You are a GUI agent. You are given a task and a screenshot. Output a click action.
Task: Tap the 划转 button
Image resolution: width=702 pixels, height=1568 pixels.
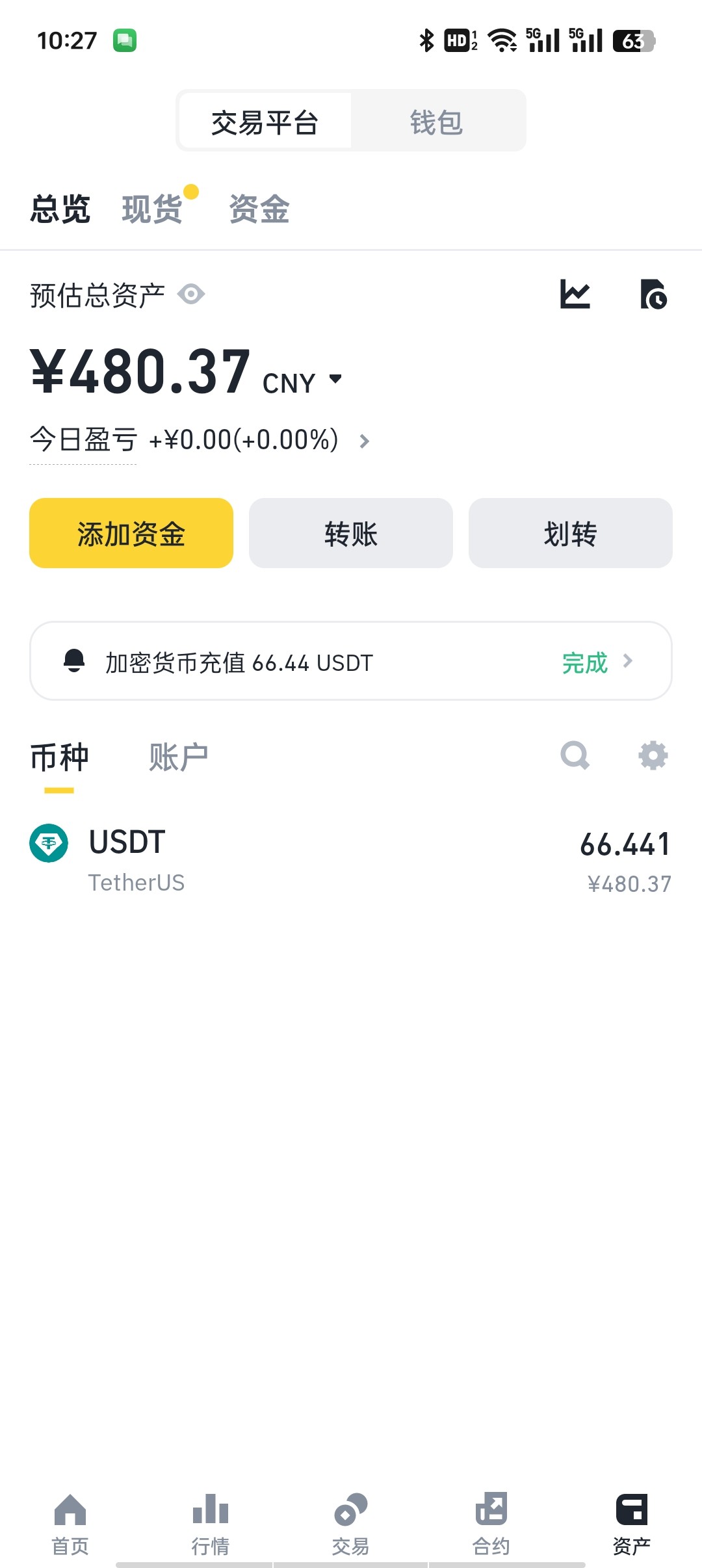pyautogui.click(x=571, y=533)
